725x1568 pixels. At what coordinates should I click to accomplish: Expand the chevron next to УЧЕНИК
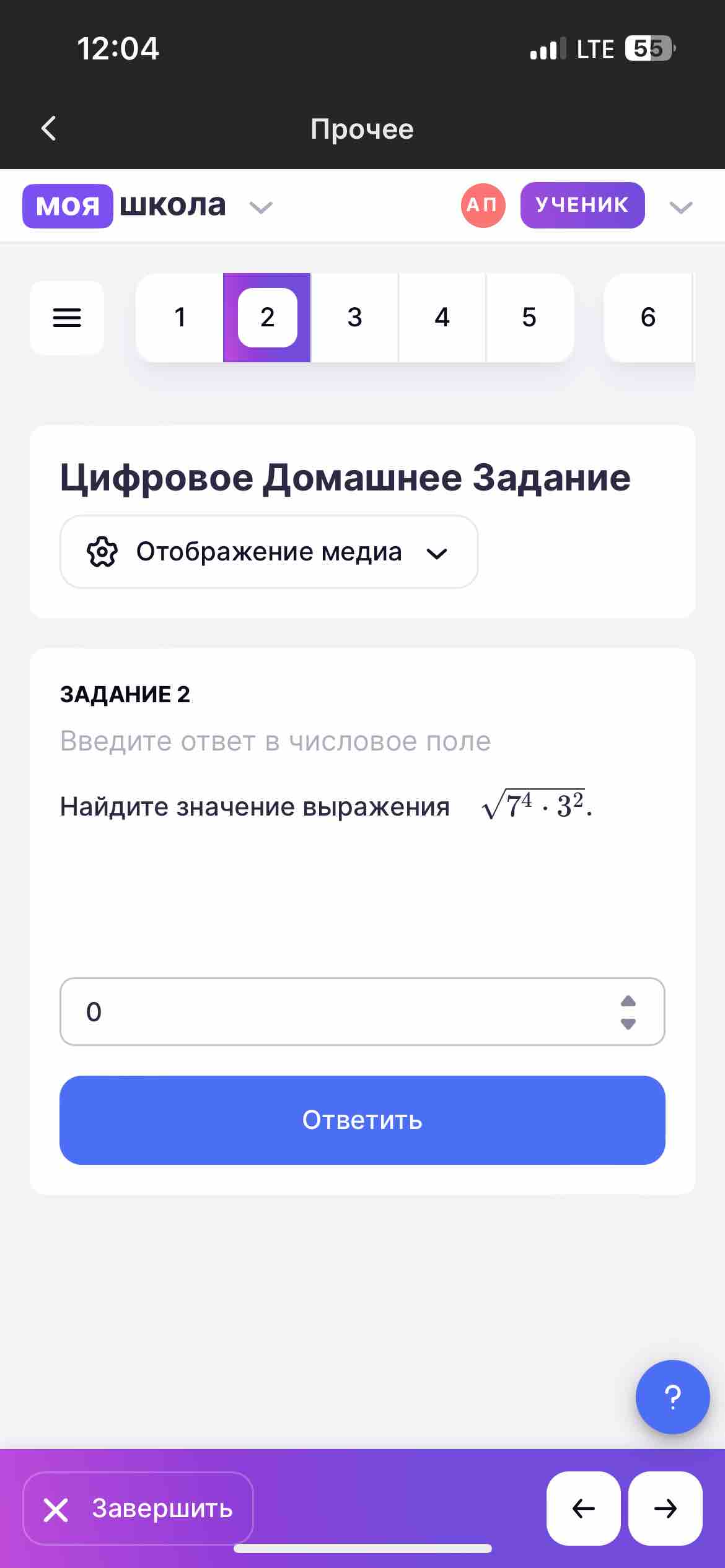pyautogui.click(x=681, y=207)
